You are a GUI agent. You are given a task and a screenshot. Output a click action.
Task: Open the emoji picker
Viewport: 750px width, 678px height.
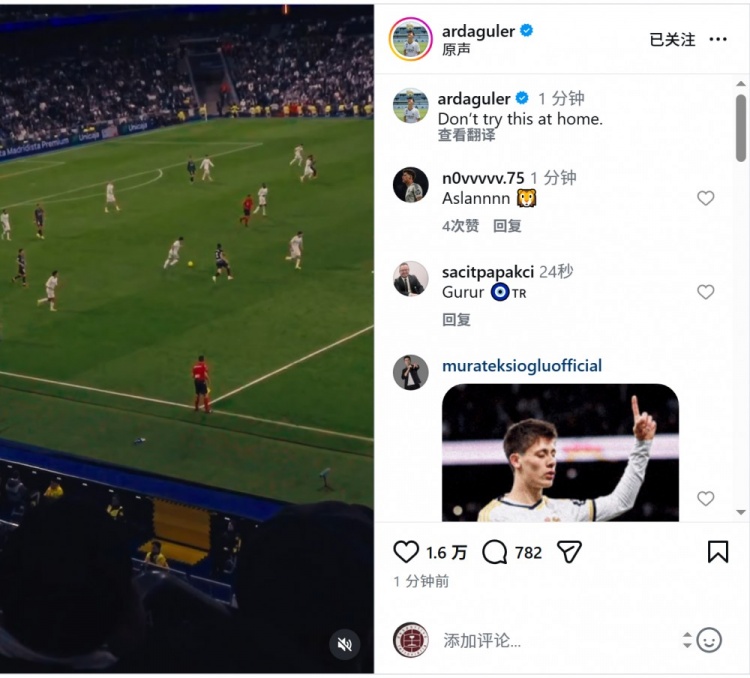709,640
